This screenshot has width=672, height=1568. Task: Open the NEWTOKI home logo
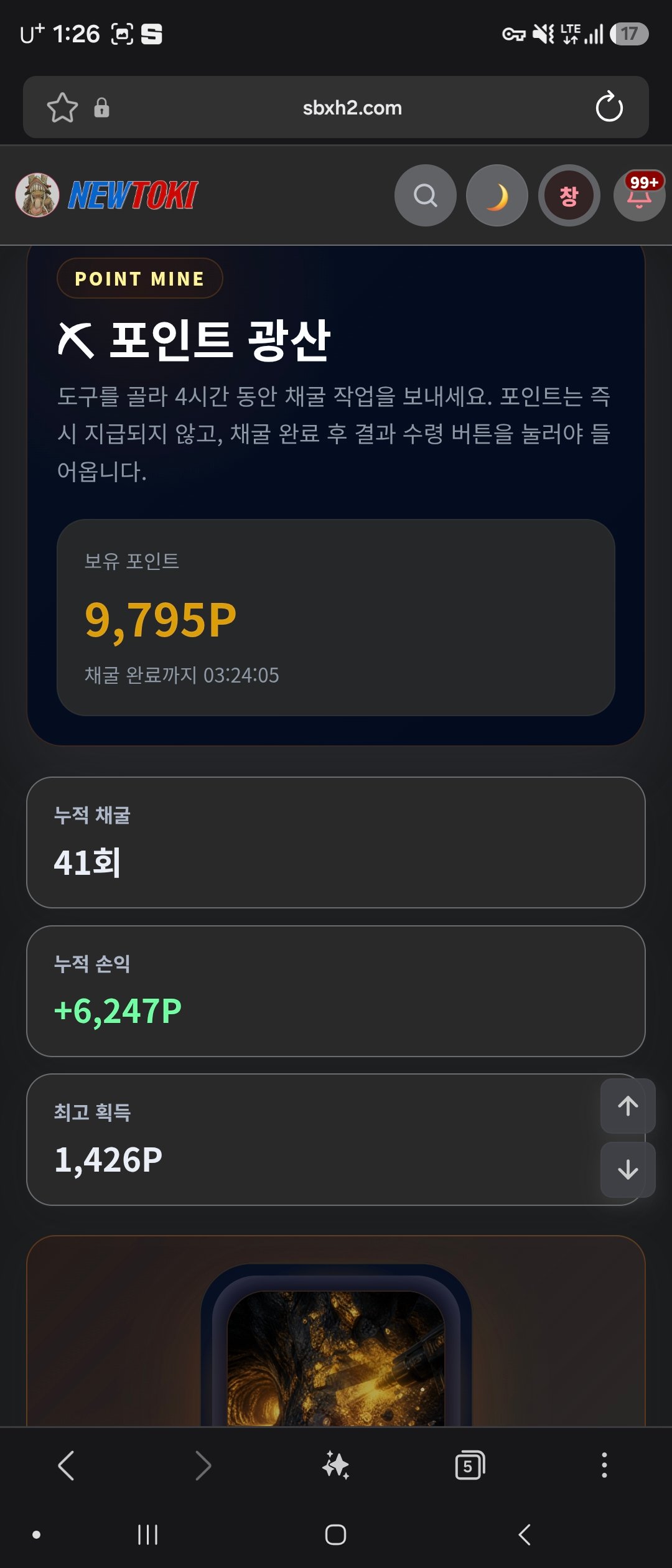pos(107,195)
